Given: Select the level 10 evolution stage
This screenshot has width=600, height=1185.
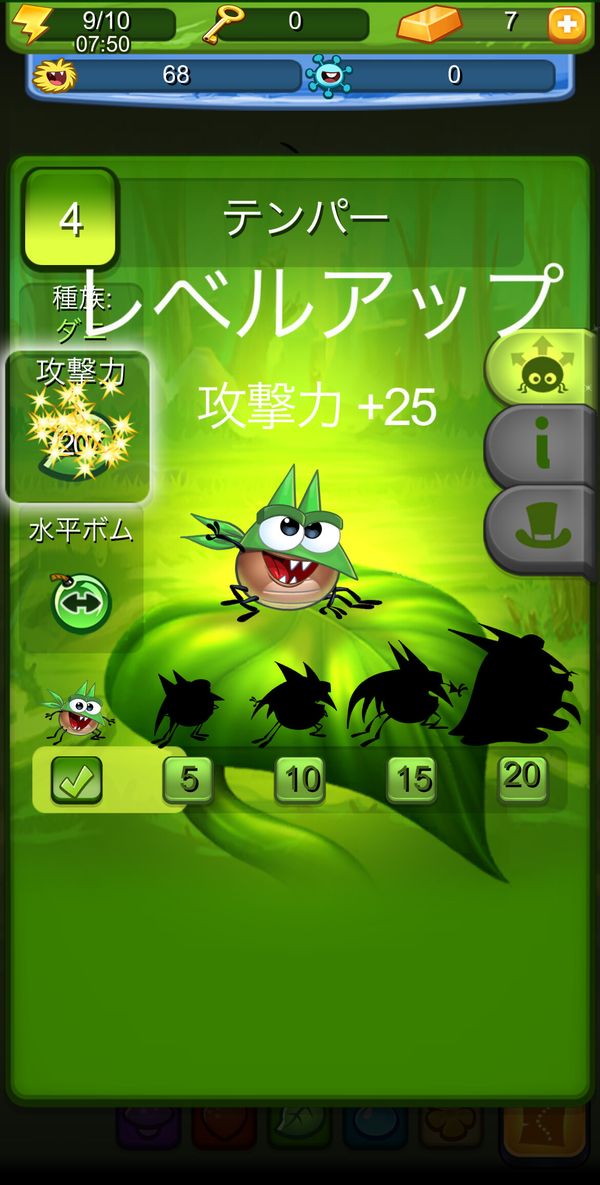Looking at the screenshot, I should click(300, 780).
